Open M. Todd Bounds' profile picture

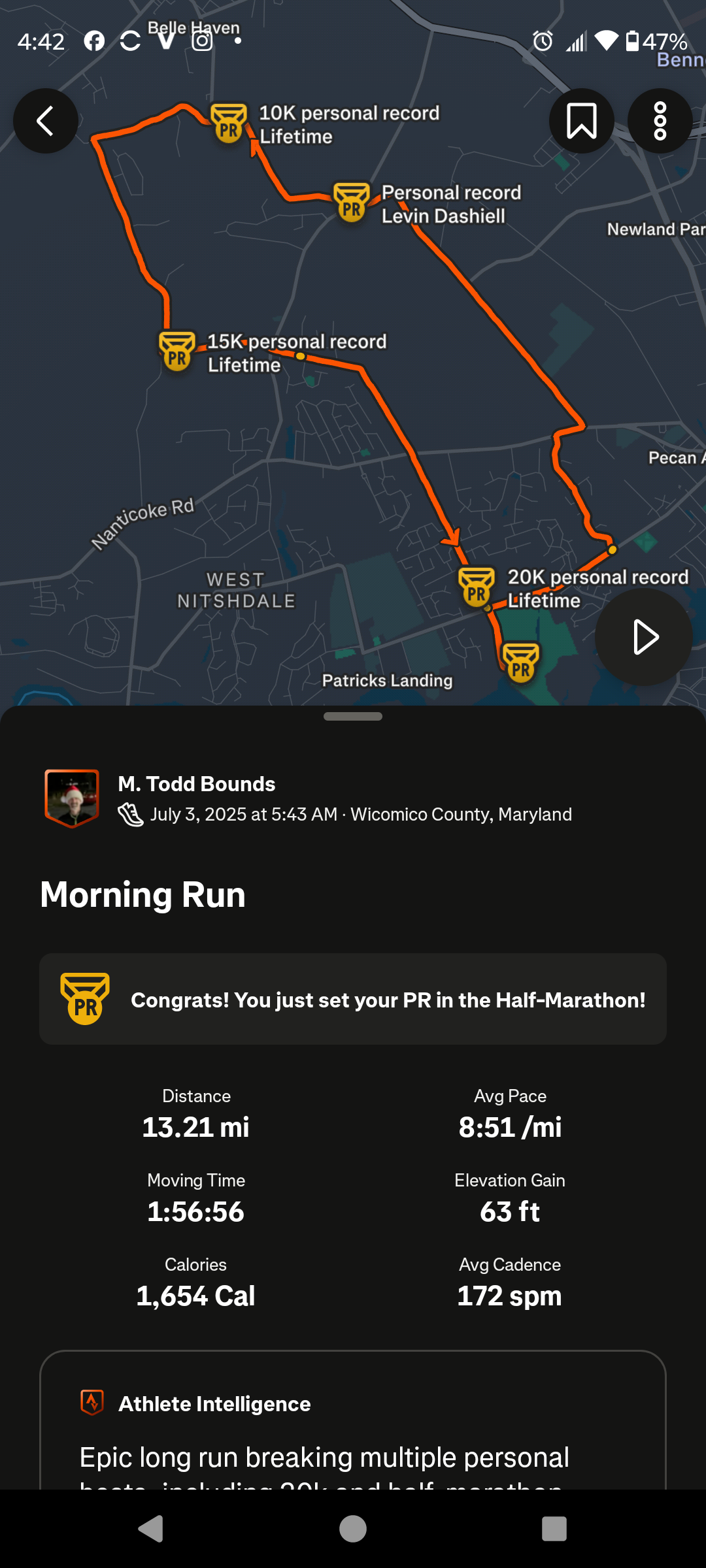72,798
